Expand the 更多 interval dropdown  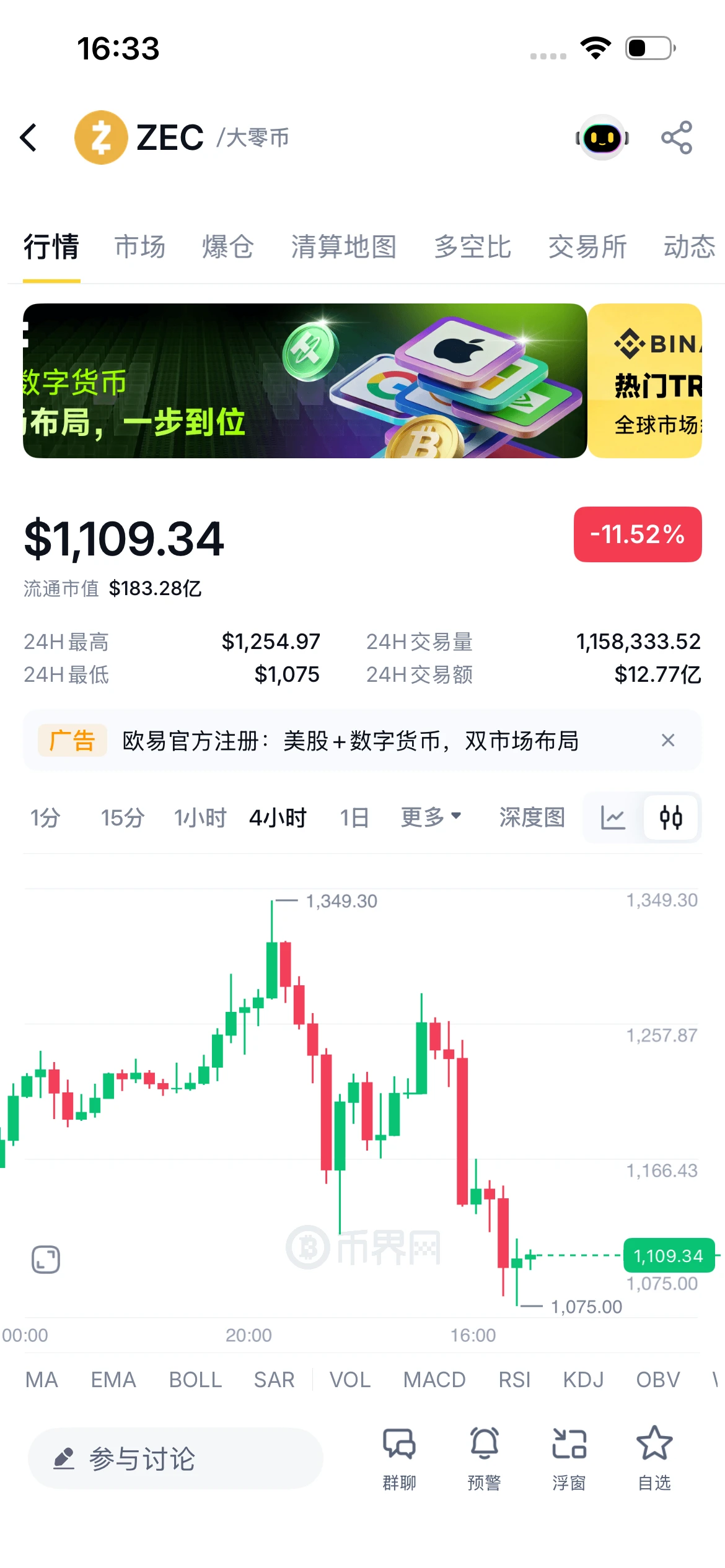click(431, 817)
